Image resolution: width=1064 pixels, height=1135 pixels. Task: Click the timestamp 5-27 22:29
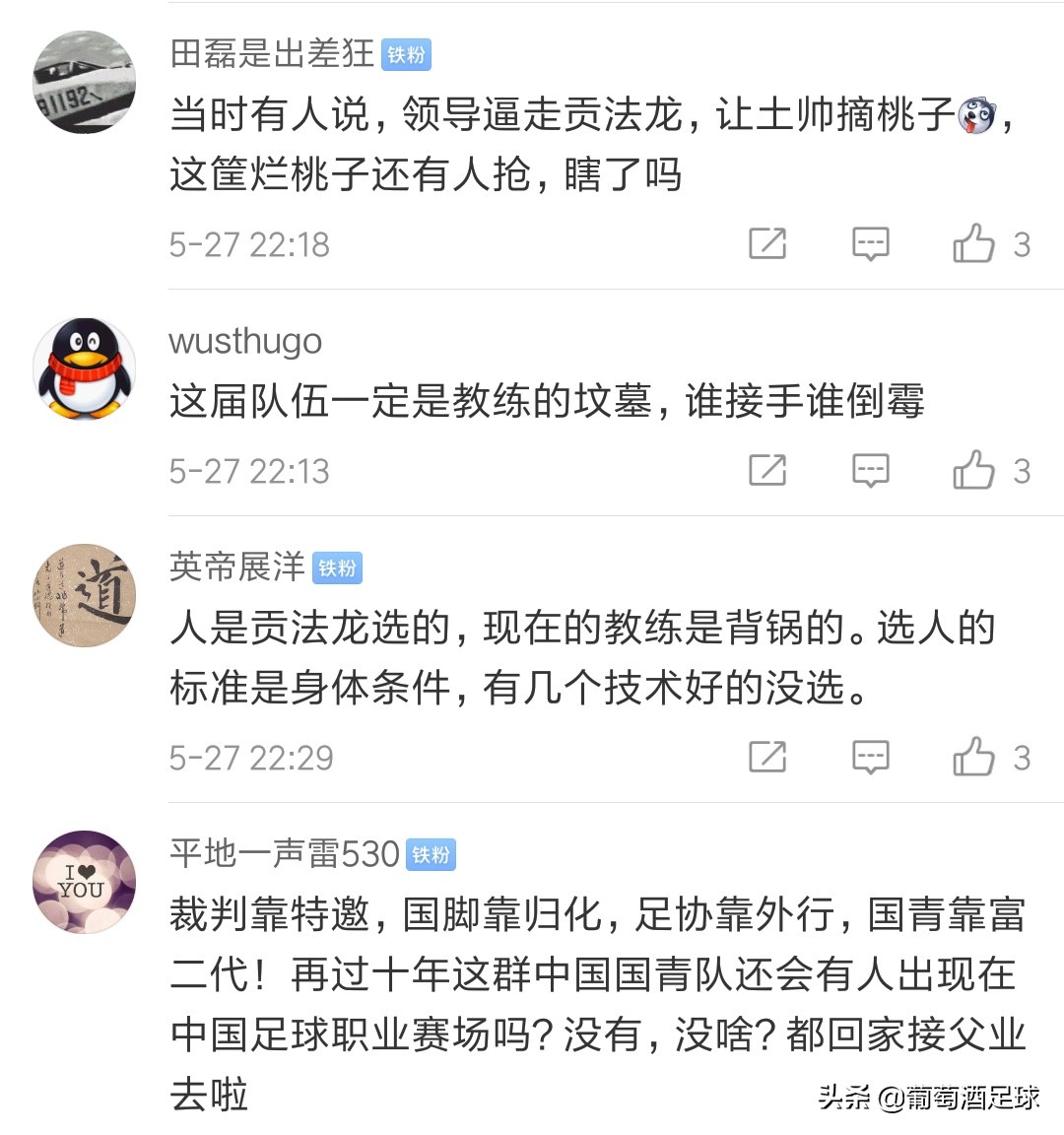[249, 757]
